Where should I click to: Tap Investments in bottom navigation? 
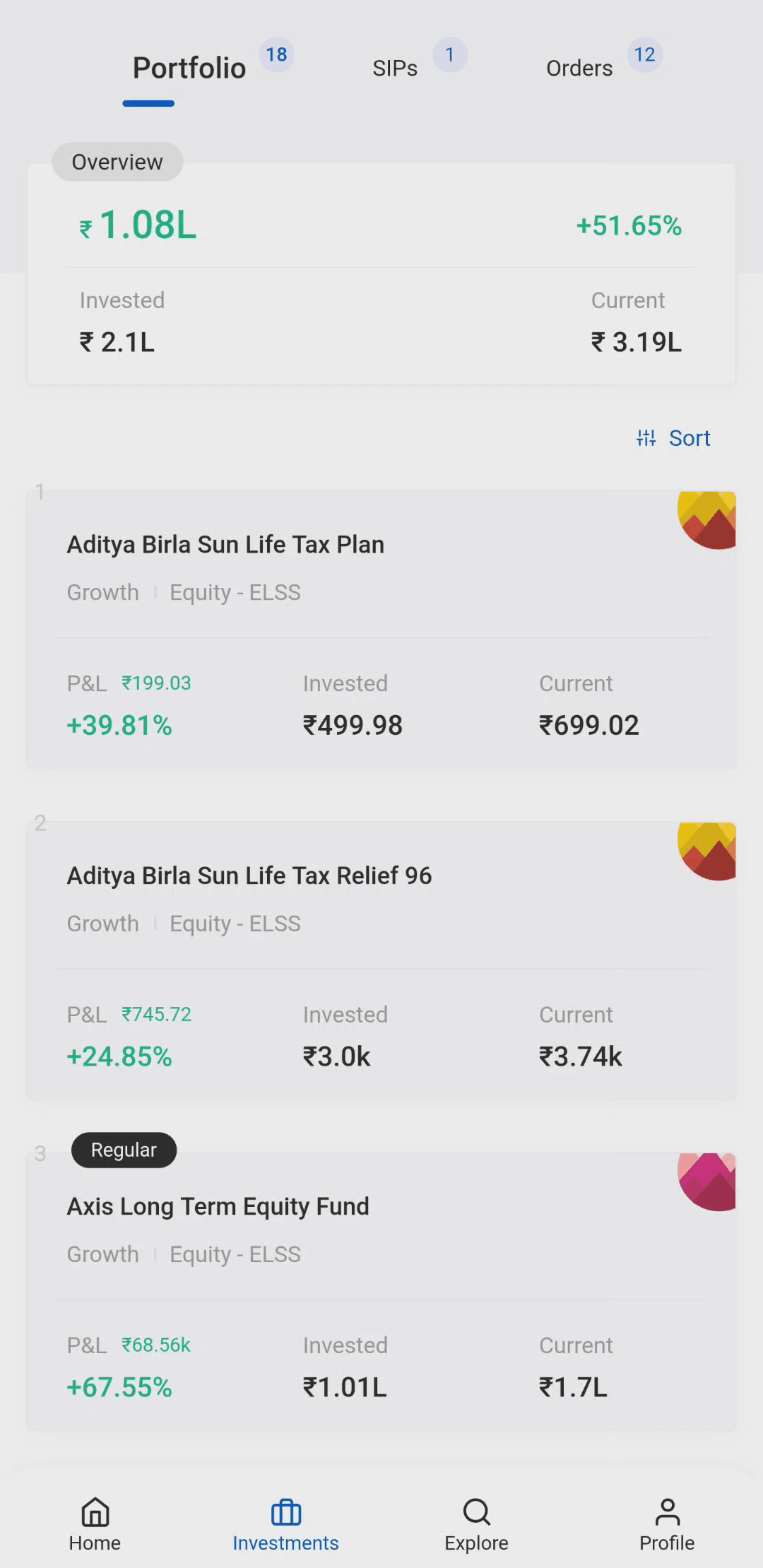point(285,1524)
